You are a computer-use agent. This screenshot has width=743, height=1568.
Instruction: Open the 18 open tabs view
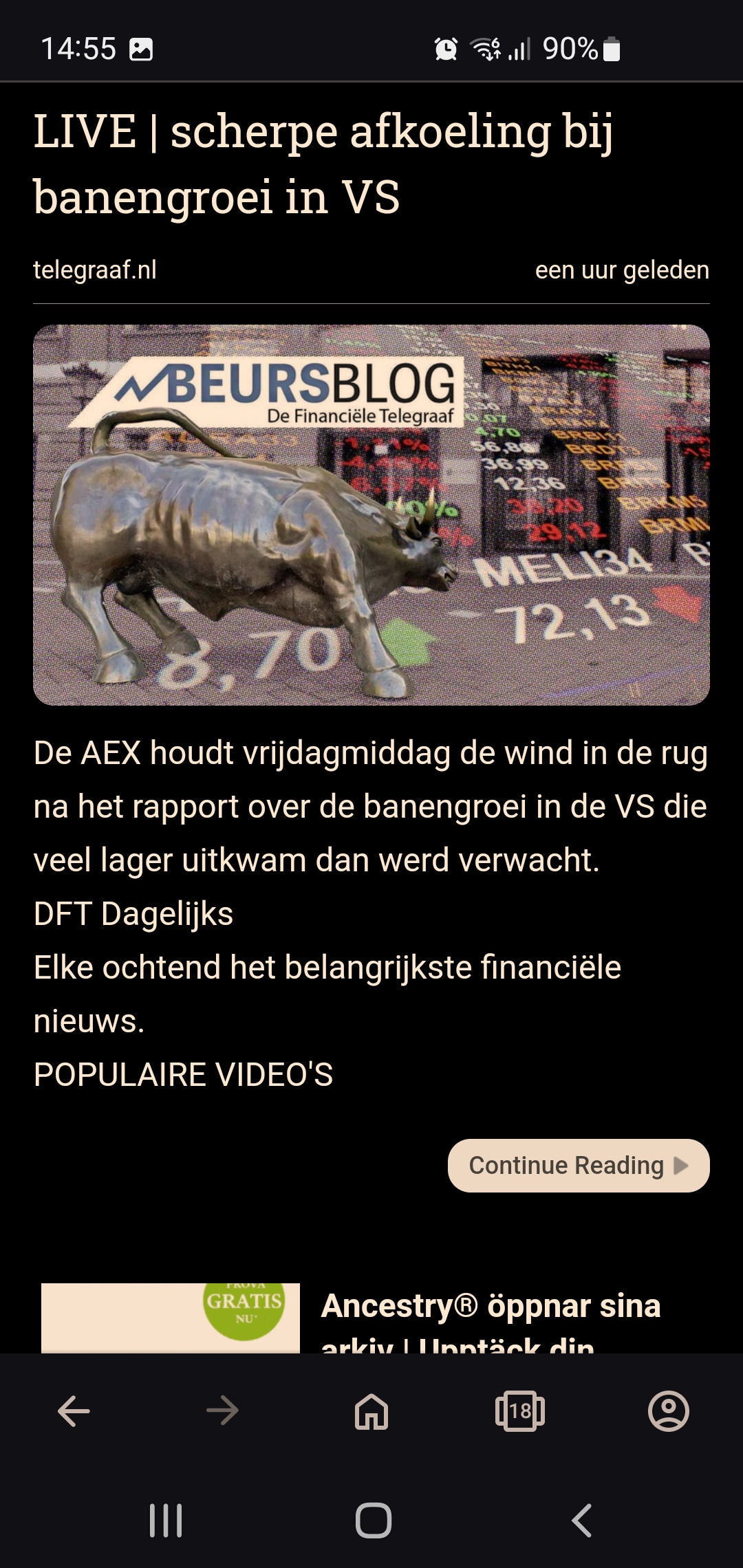point(520,1411)
